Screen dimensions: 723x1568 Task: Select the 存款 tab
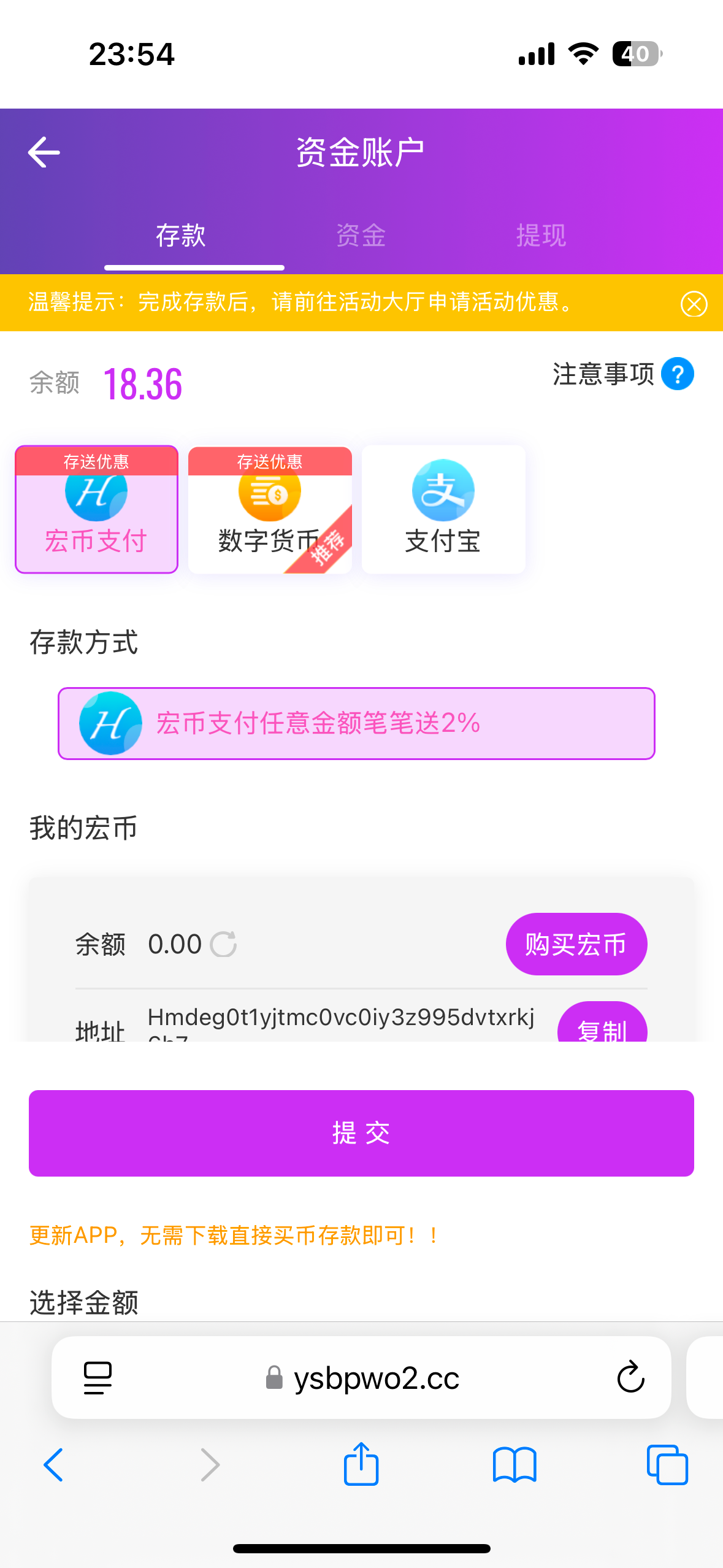180,236
